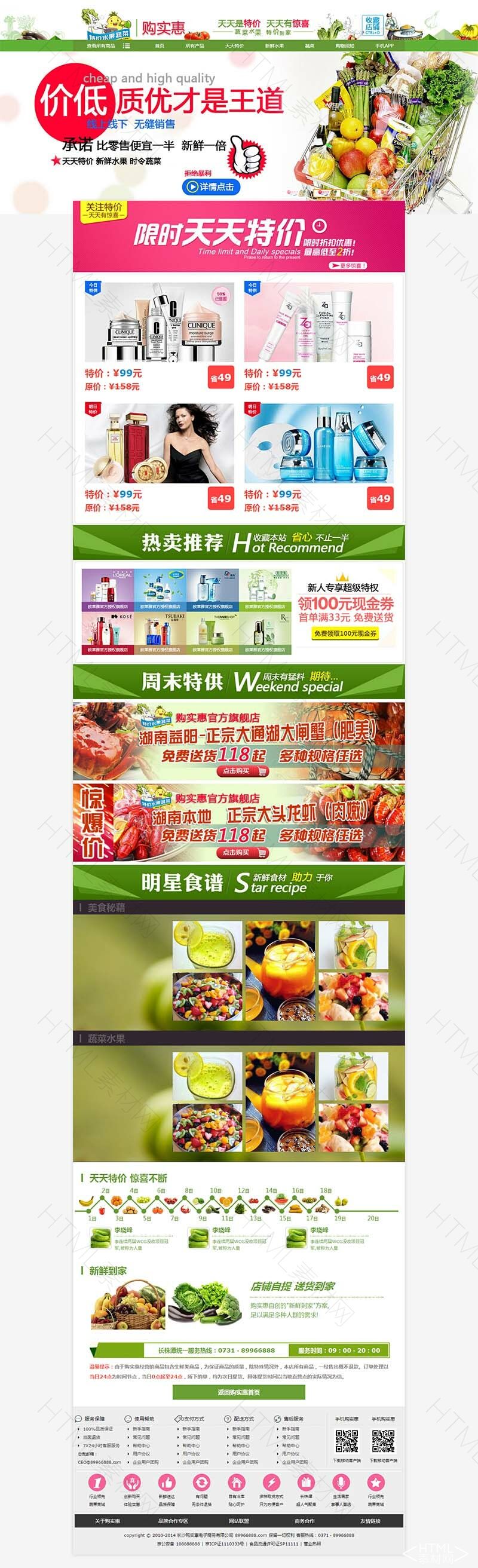Open the 首页 navigation item
The width and height of the screenshot is (478, 1568).
(x=160, y=45)
